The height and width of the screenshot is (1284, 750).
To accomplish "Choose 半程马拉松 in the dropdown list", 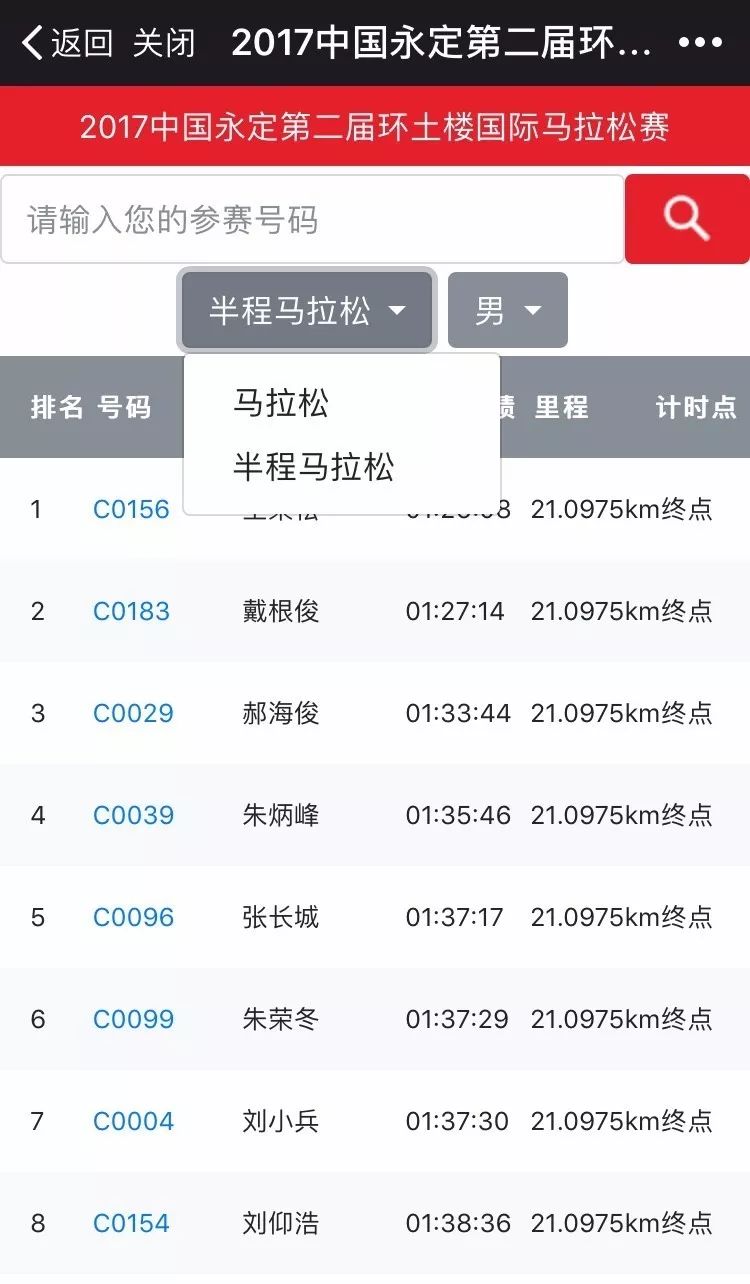I will pyautogui.click(x=314, y=467).
